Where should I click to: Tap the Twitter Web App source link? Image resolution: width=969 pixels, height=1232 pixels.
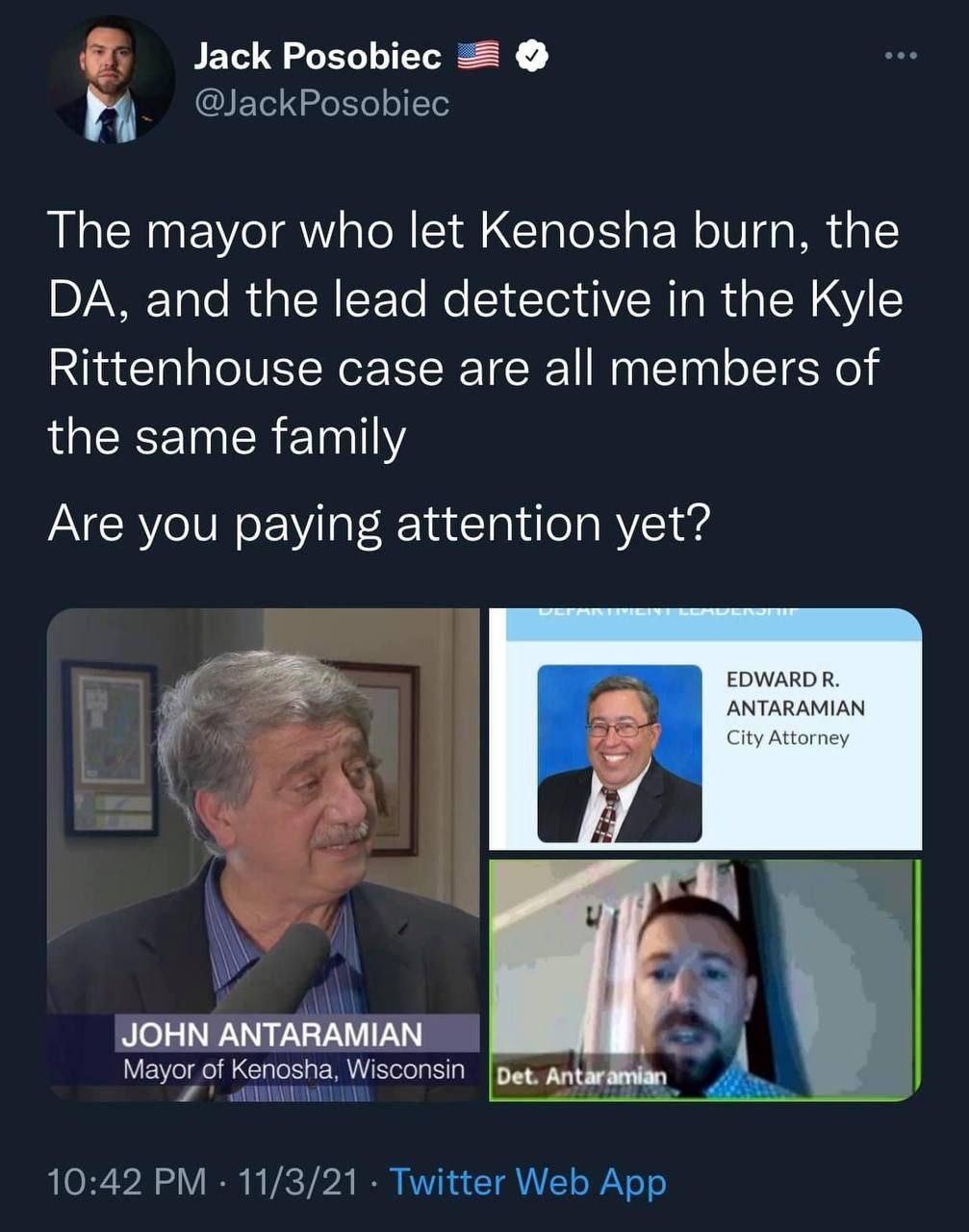click(x=527, y=1181)
